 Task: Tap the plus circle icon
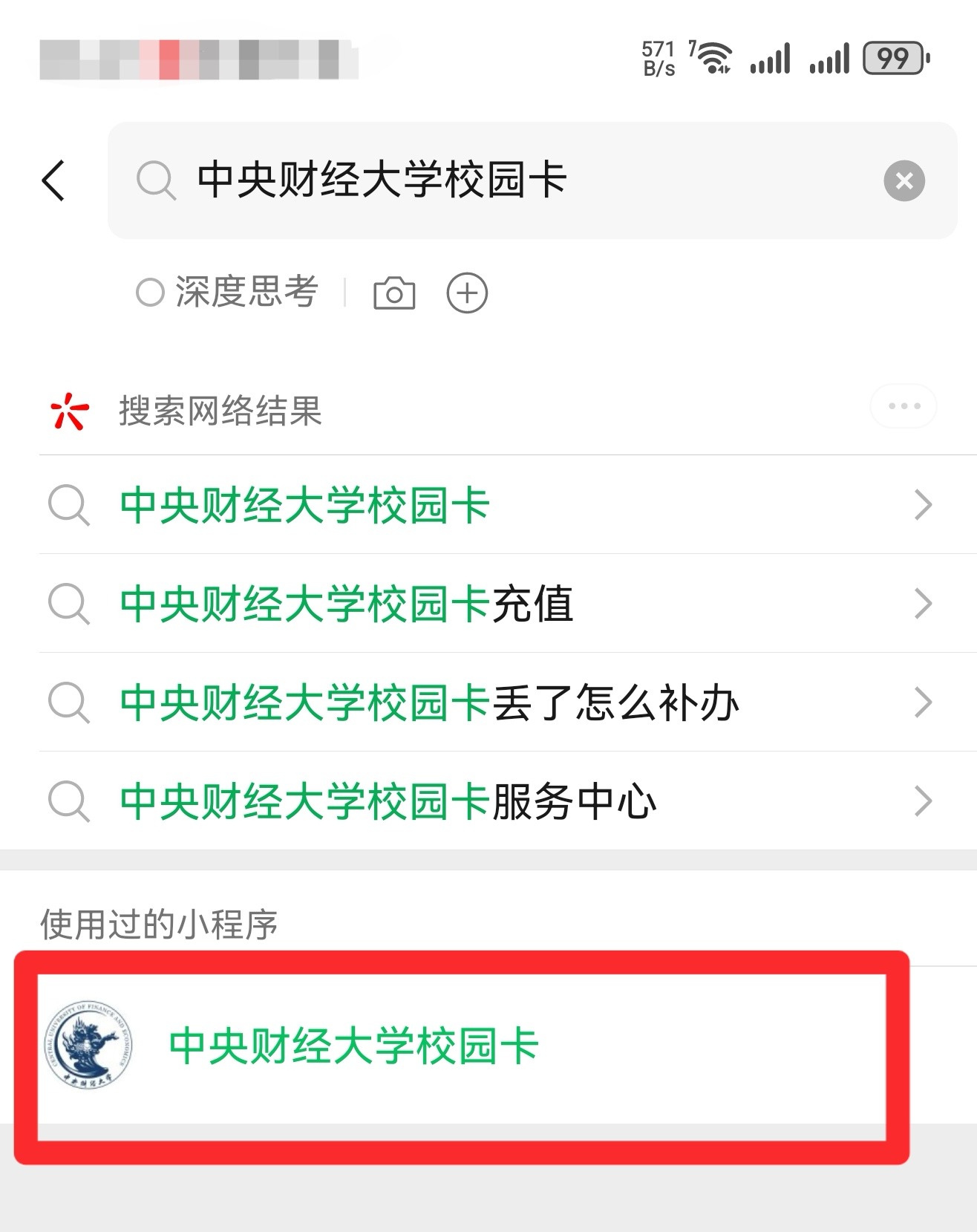pyautogui.click(x=467, y=293)
